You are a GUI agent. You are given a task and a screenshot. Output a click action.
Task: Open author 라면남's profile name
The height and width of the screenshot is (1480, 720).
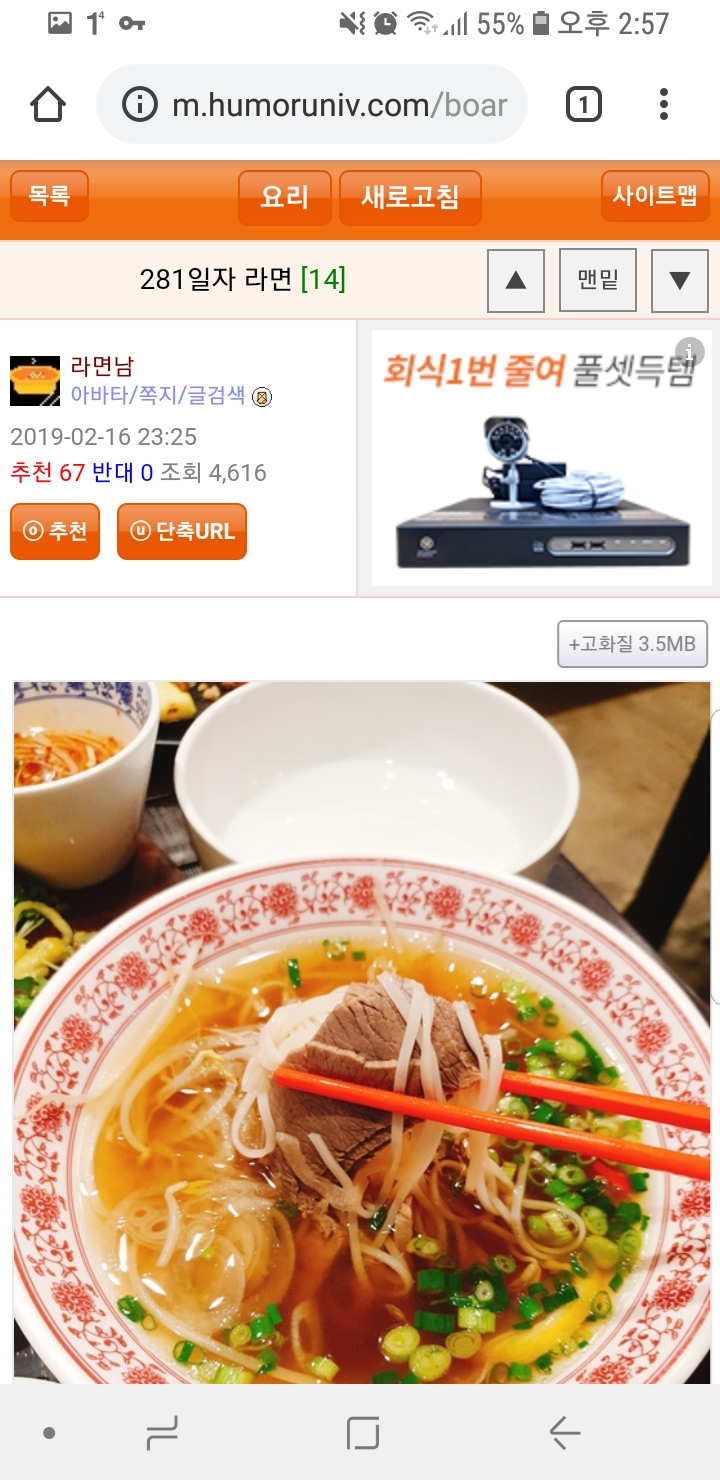(x=102, y=366)
